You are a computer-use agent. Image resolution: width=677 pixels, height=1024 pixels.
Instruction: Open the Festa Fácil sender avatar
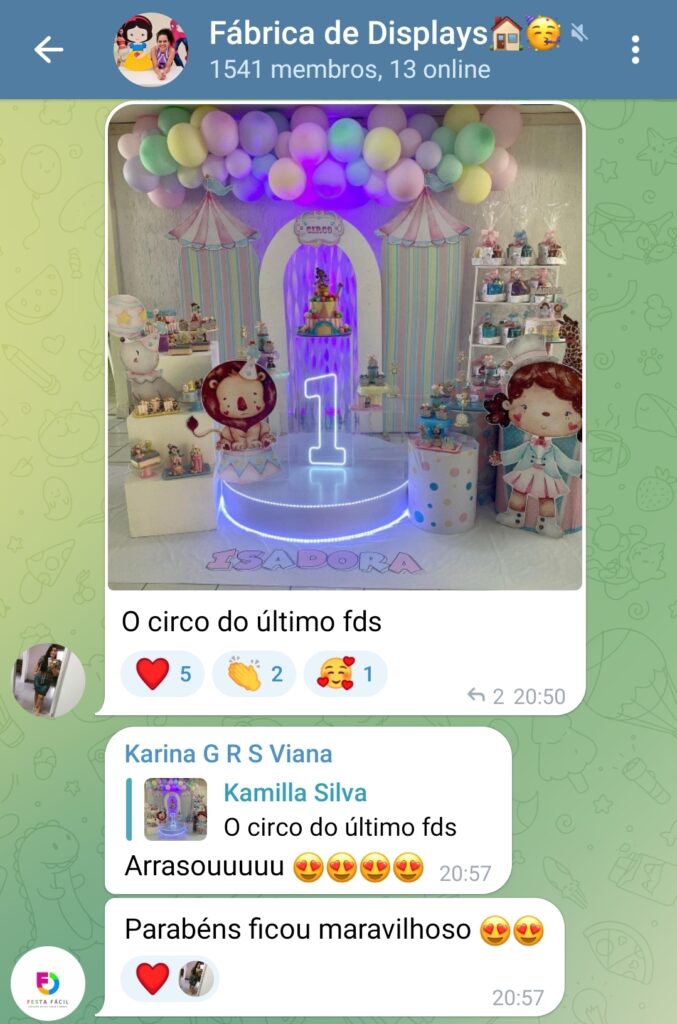tap(47, 983)
